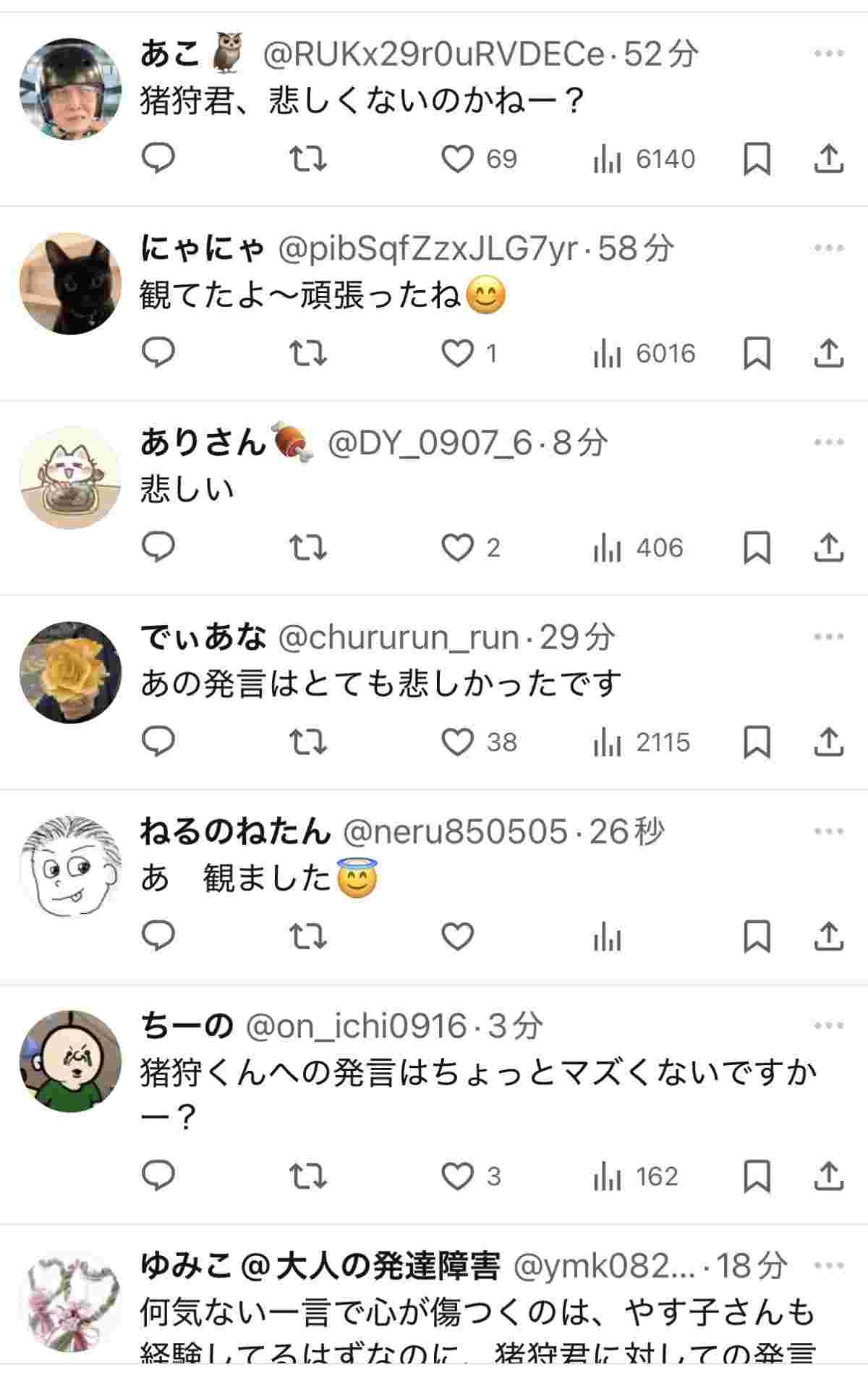Open more options on ゆみこ's reply

[829, 1266]
